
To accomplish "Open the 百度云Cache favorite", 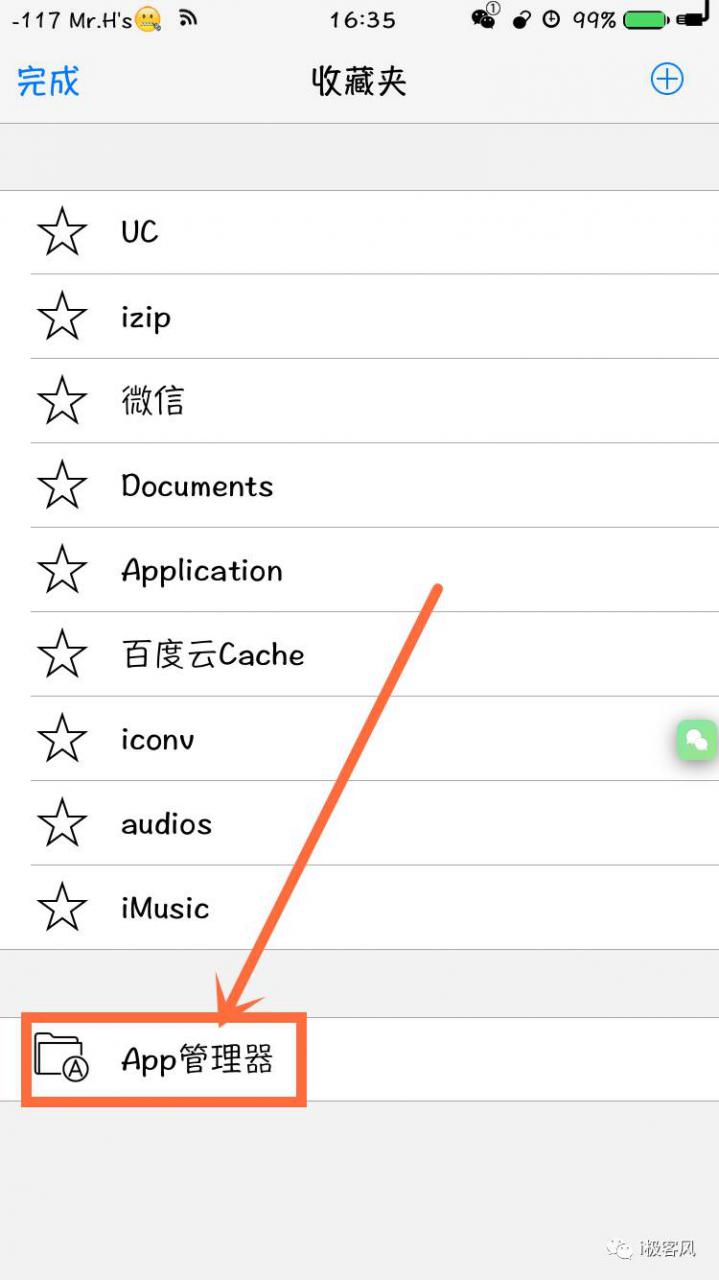I will click(359, 655).
